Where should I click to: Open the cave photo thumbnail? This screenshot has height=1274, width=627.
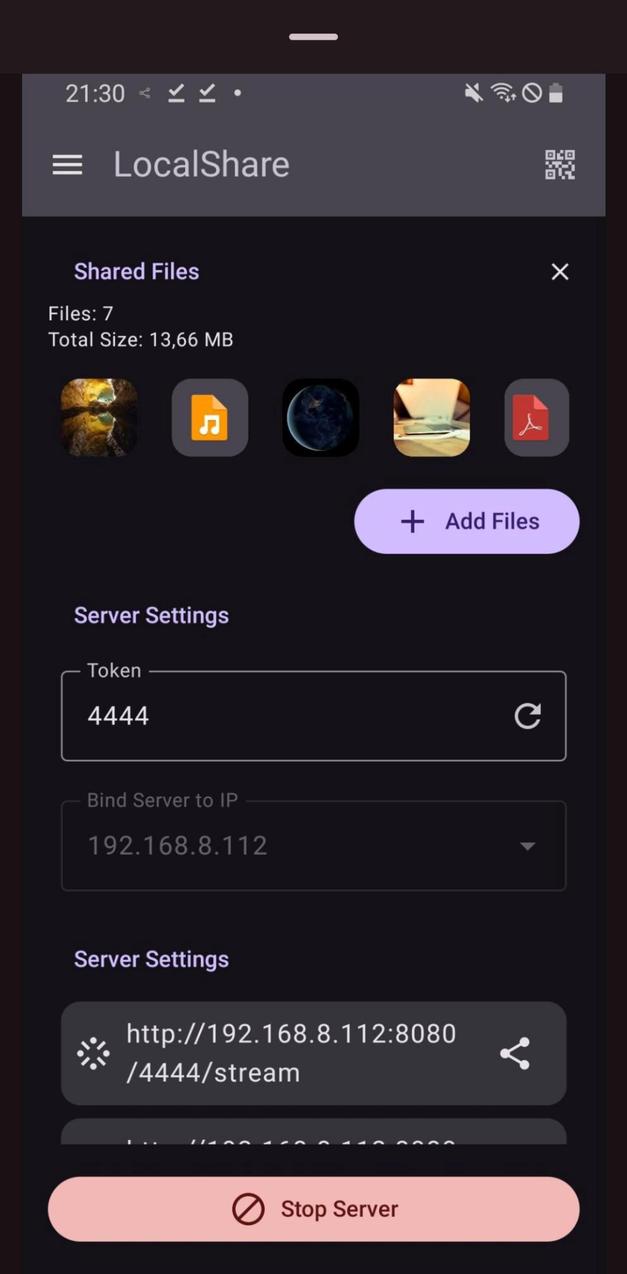[99, 418]
